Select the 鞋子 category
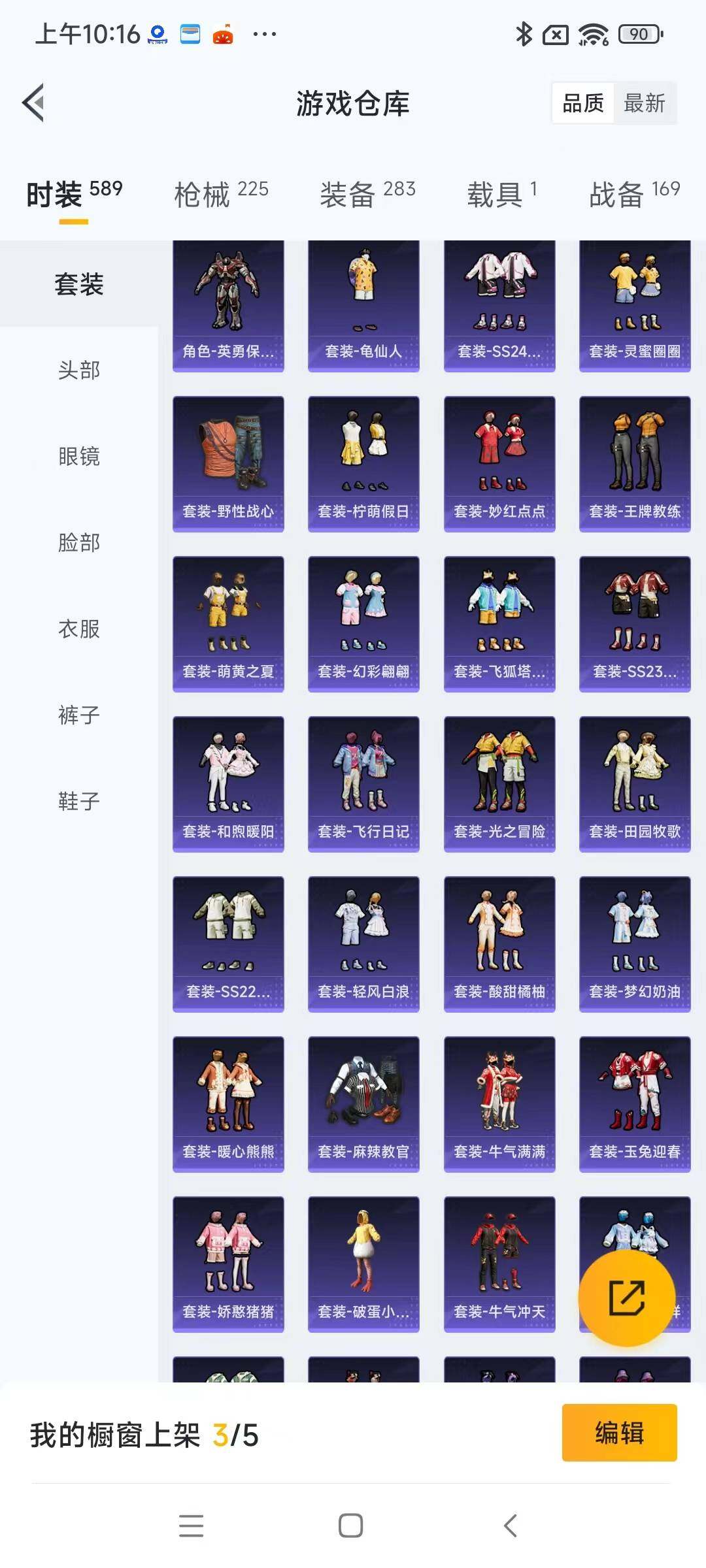Image resolution: width=706 pixels, height=1568 pixels. click(79, 801)
